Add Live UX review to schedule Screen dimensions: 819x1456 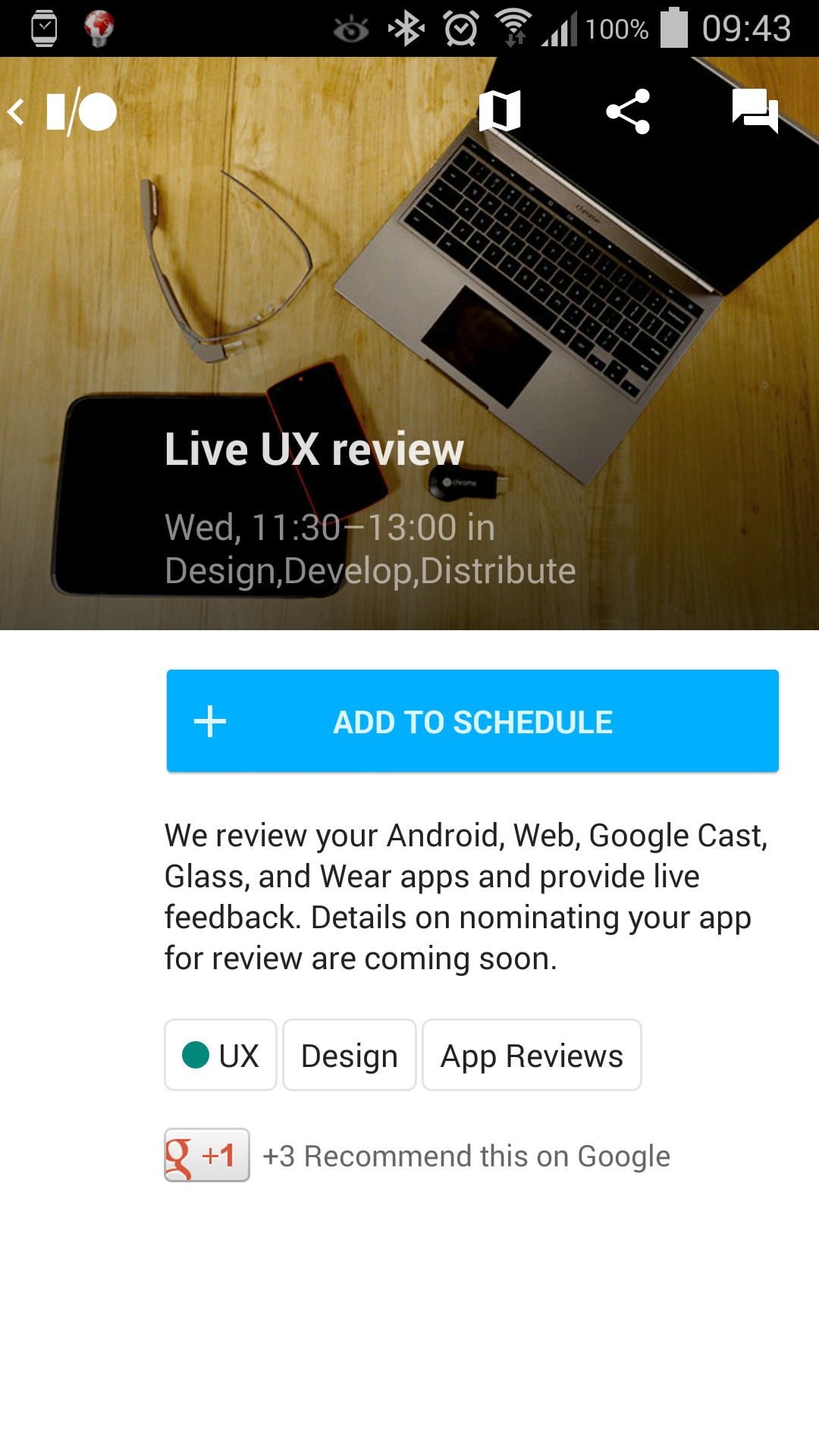pos(472,721)
